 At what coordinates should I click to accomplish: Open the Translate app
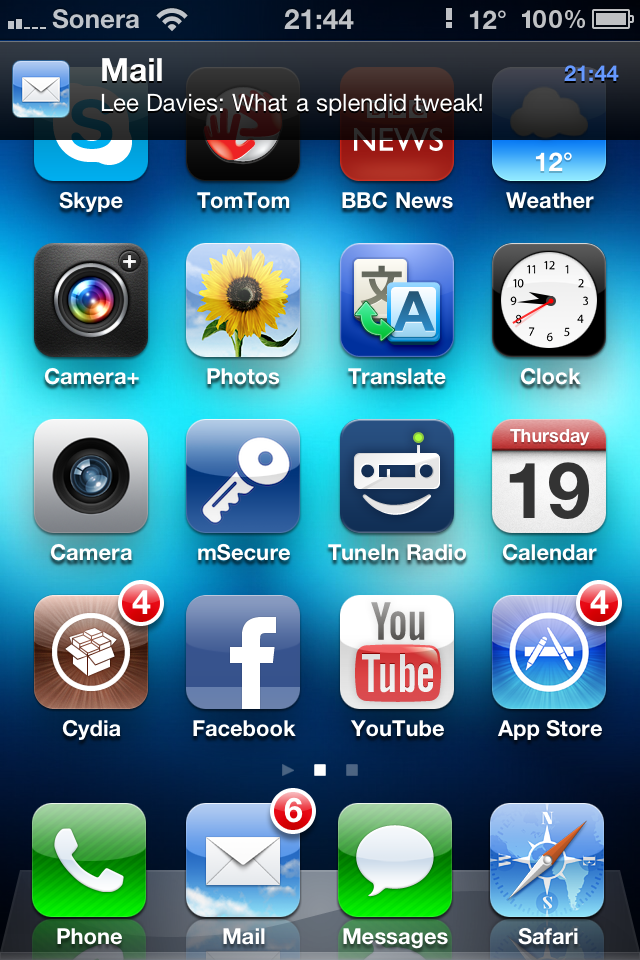[x=397, y=301]
